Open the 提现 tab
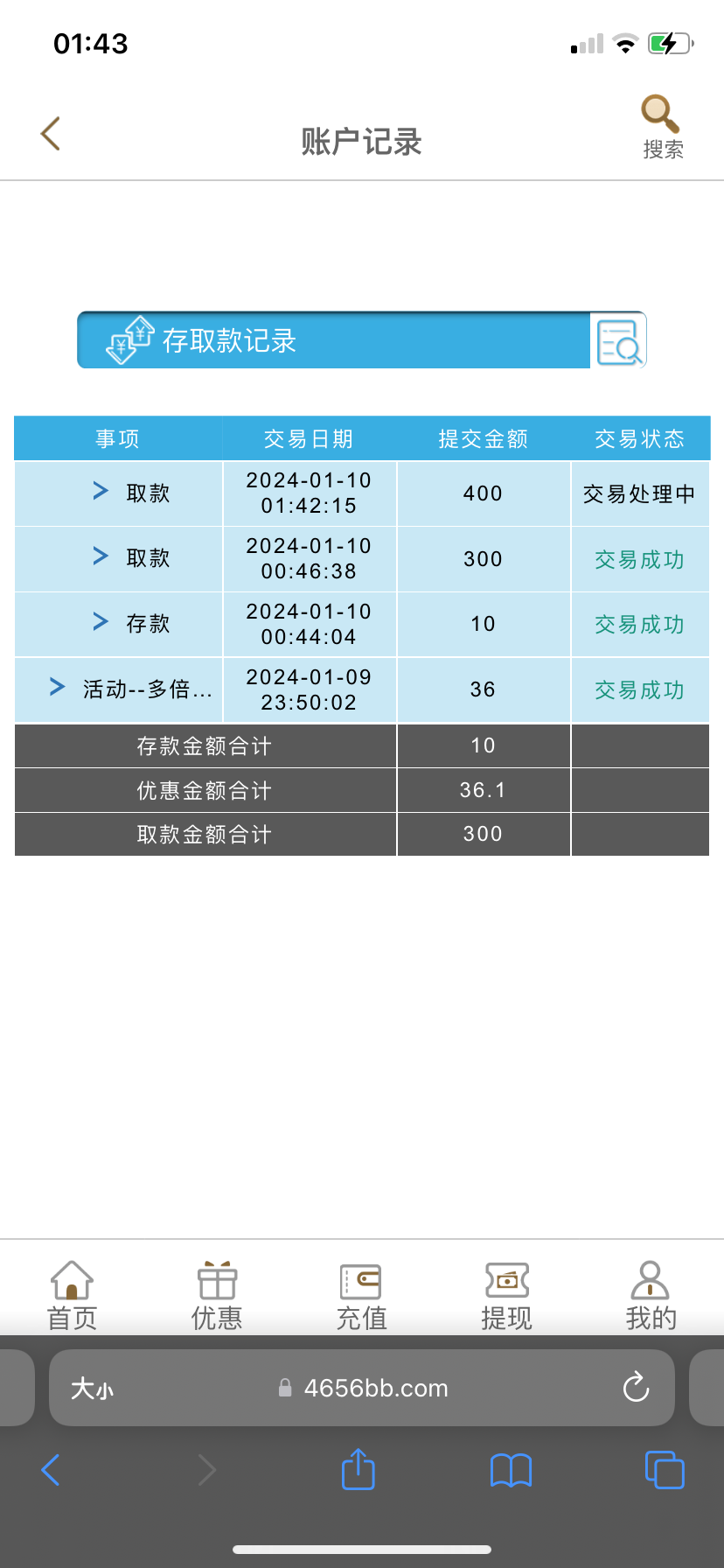 506,1295
